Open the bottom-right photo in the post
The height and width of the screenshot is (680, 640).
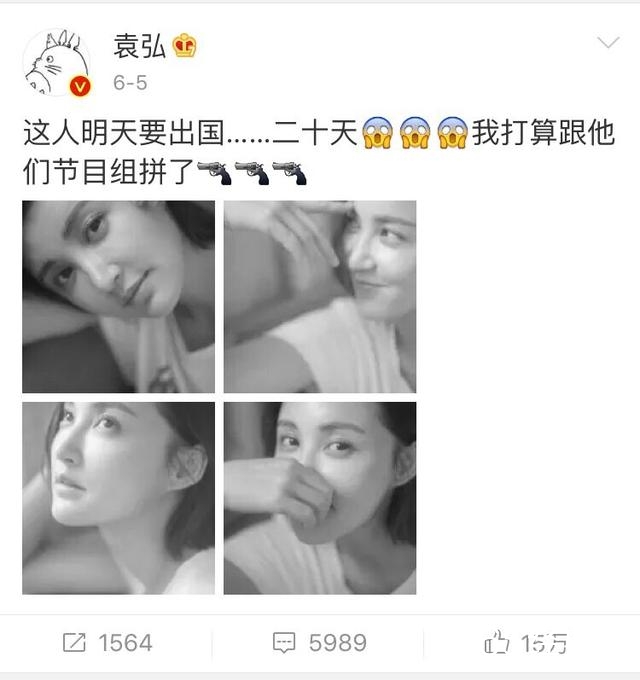click(x=320, y=498)
